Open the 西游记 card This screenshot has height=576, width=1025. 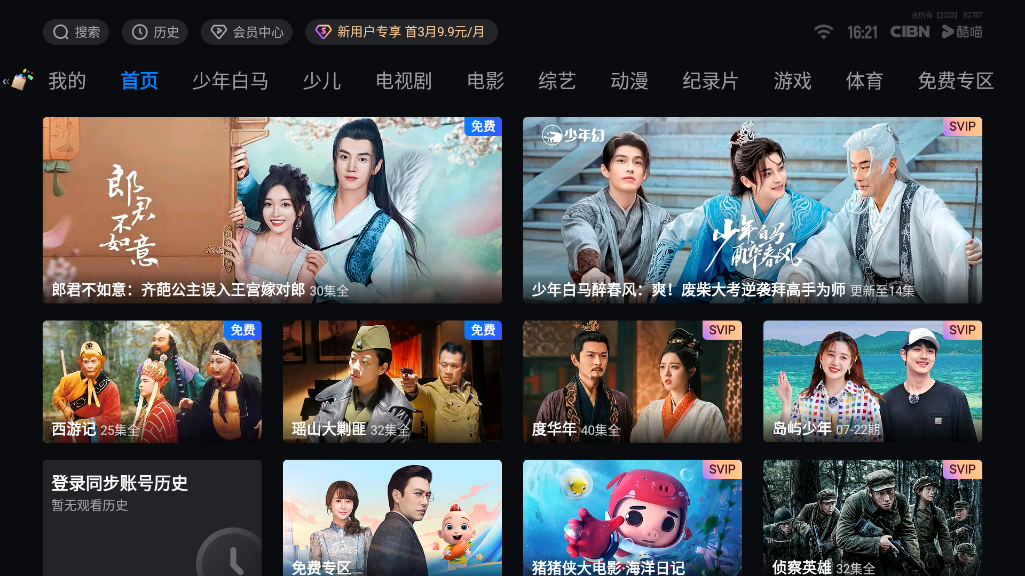(x=152, y=381)
